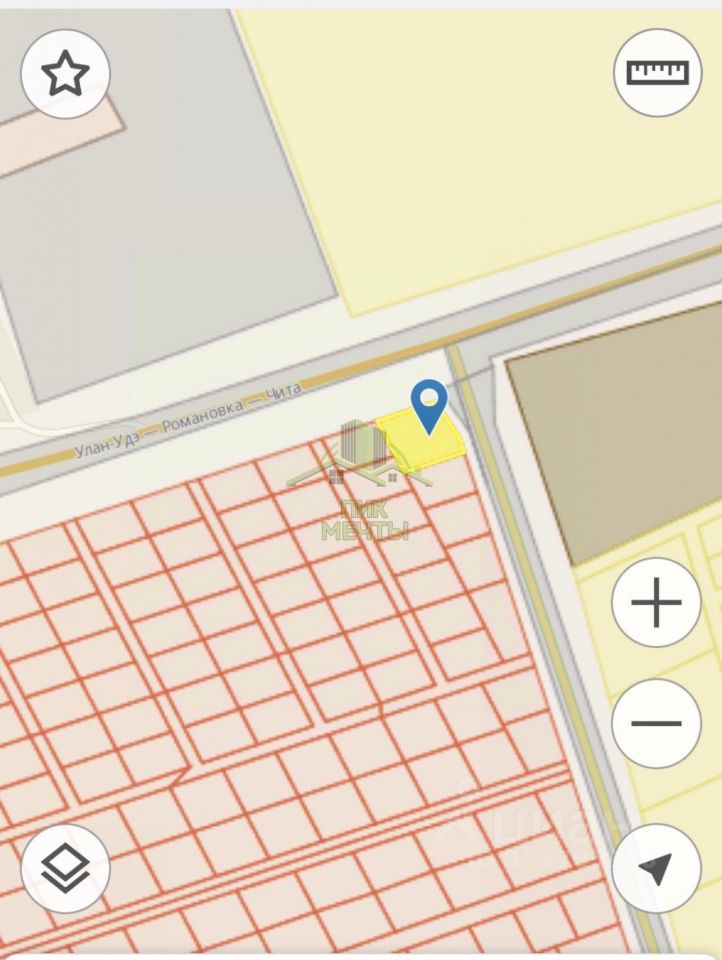Tap the blue location pin marker
Viewport: 722px width, 960px height.
(x=429, y=404)
